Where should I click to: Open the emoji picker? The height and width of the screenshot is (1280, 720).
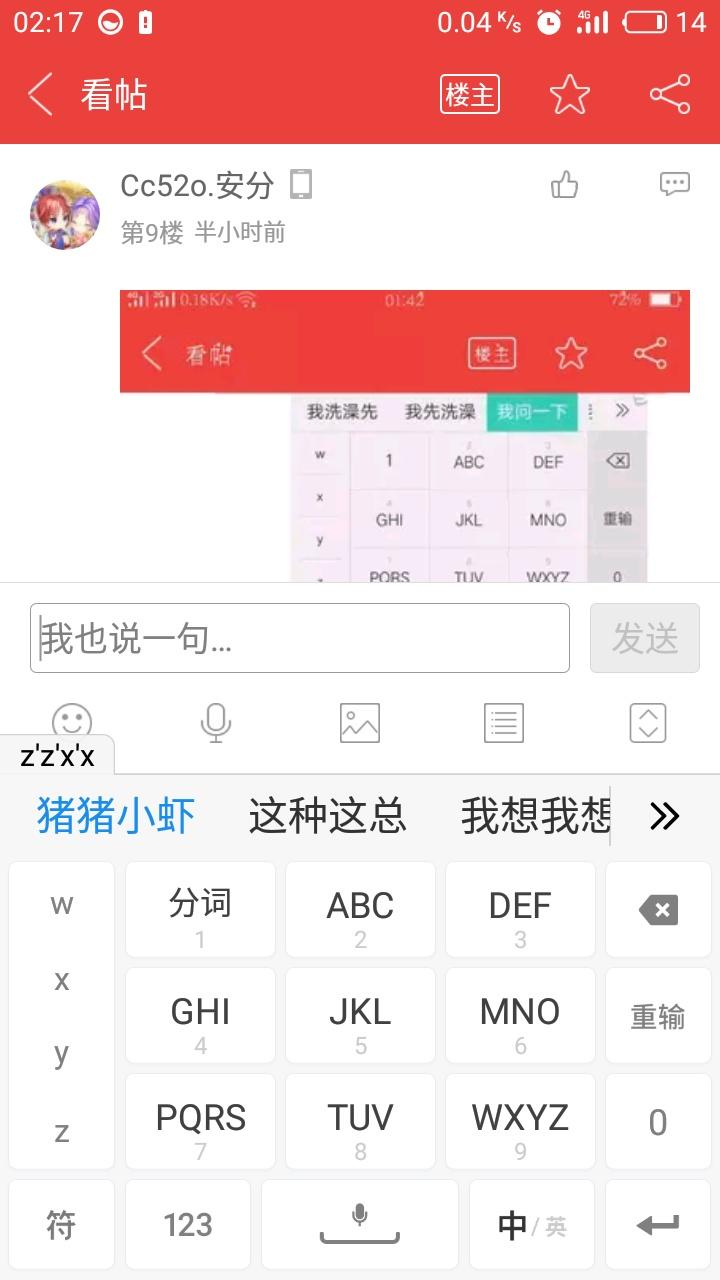[72, 721]
